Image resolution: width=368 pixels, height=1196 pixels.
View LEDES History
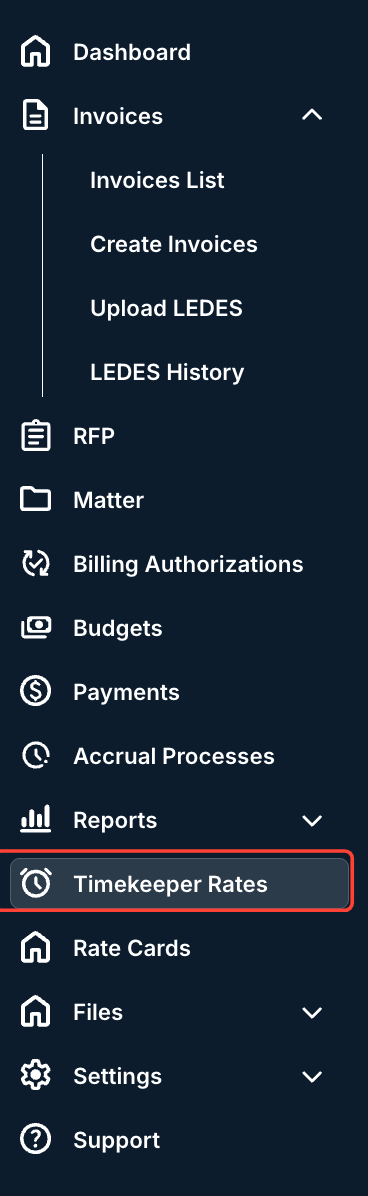(166, 373)
